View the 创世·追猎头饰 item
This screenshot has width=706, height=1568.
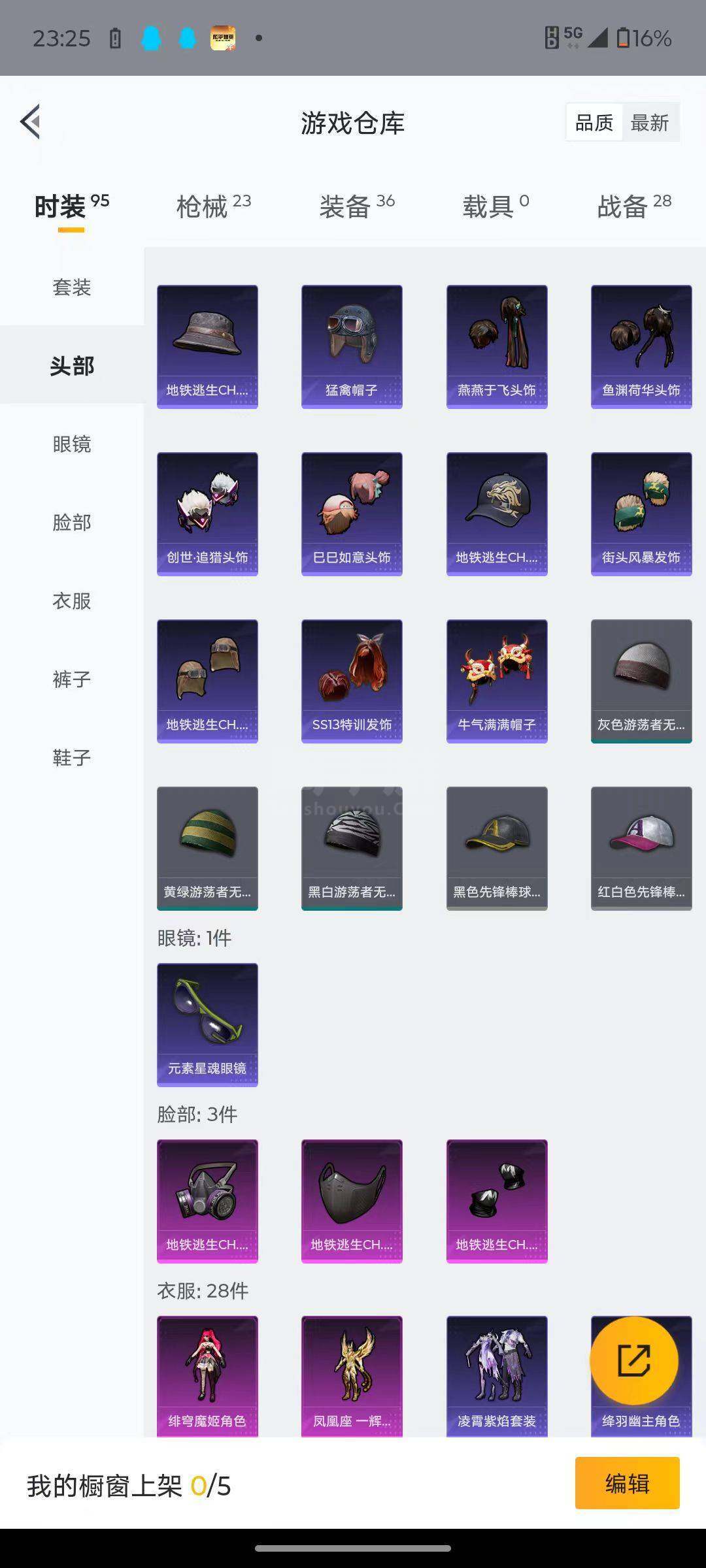click(x=207, y=514)
